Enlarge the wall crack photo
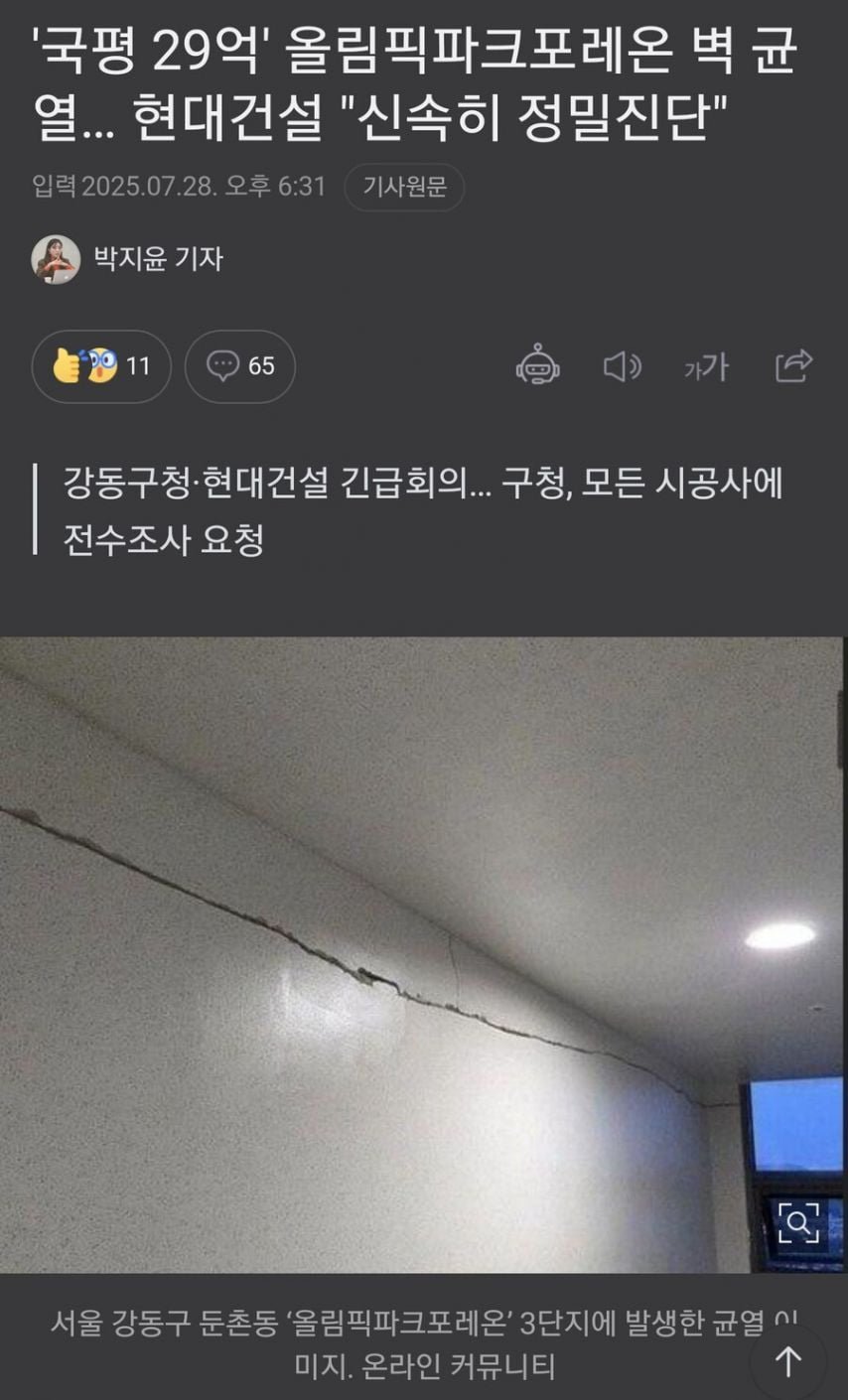Viewport: 848px width, 1400px height. click(798, 1221)
